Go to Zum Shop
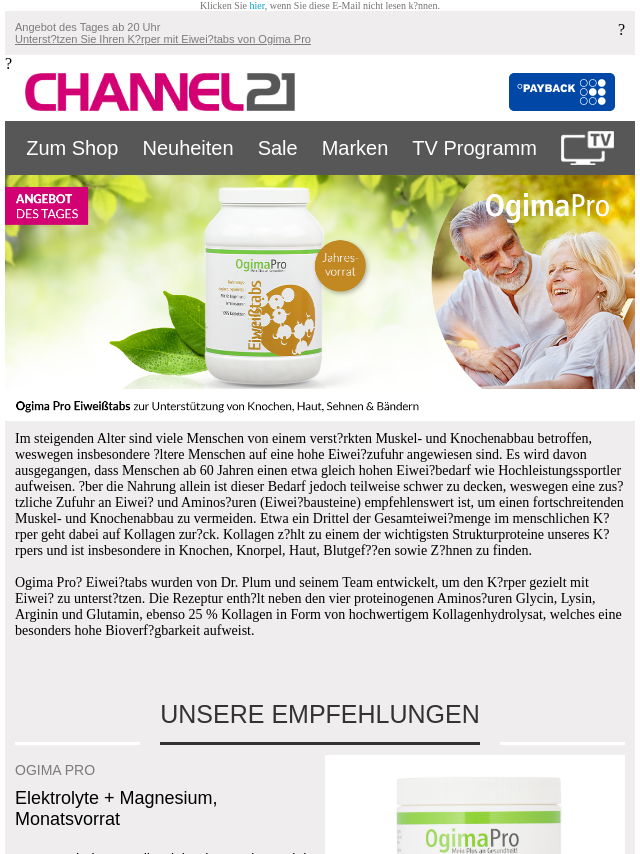Image resolution: width=640 pixels, height=854 pixels. (x=72, y=148)
